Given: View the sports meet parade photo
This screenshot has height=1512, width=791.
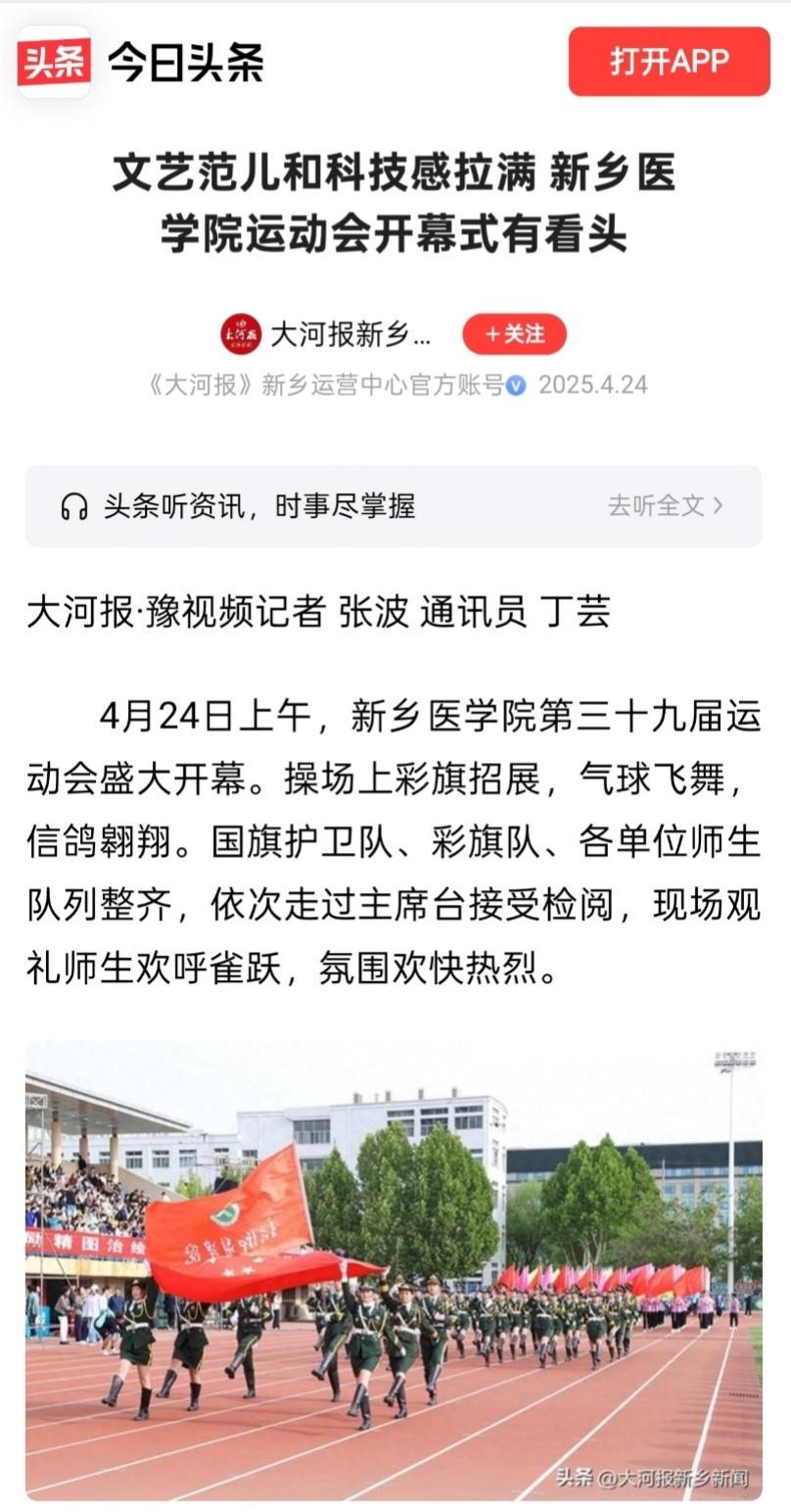Looking at the screenshot, I should coord(394,1269).
